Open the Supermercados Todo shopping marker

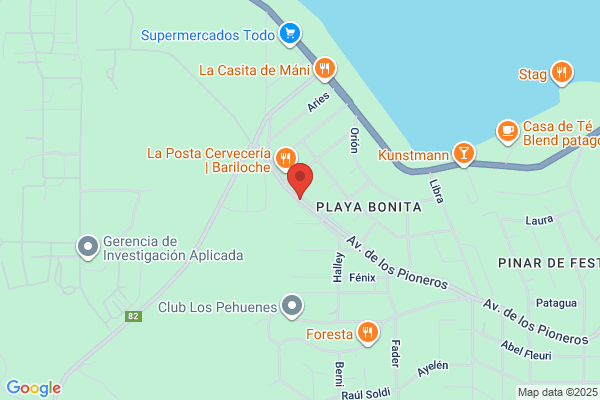click(290, 34)
